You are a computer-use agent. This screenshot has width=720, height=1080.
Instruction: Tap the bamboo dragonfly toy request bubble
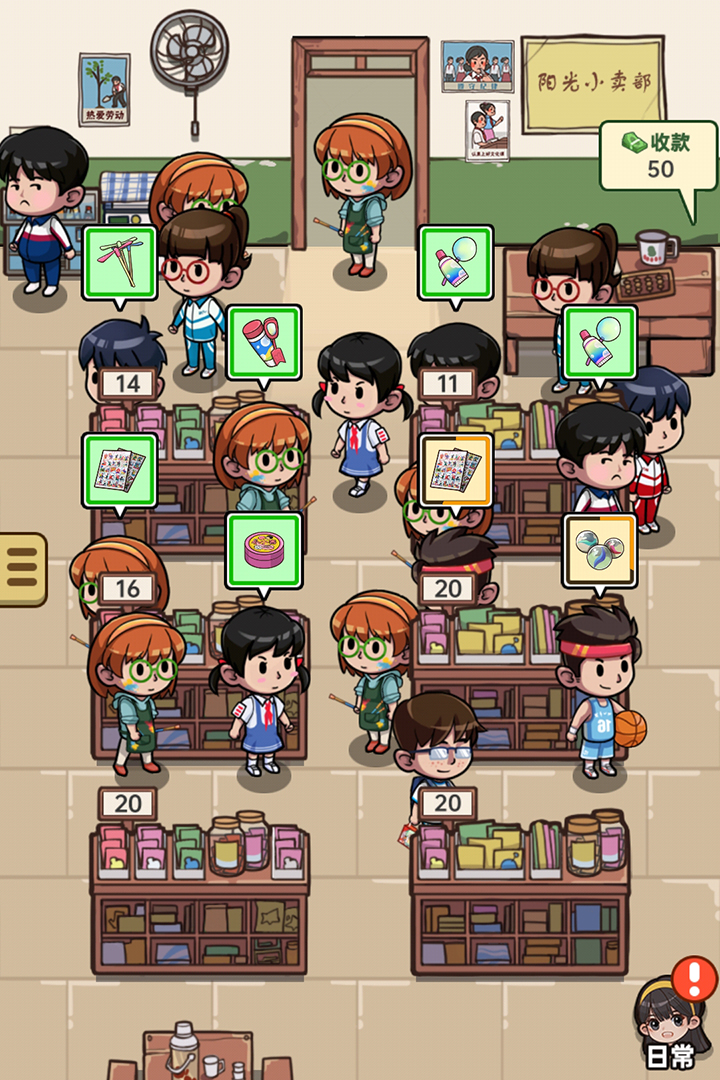pos(120,262)
